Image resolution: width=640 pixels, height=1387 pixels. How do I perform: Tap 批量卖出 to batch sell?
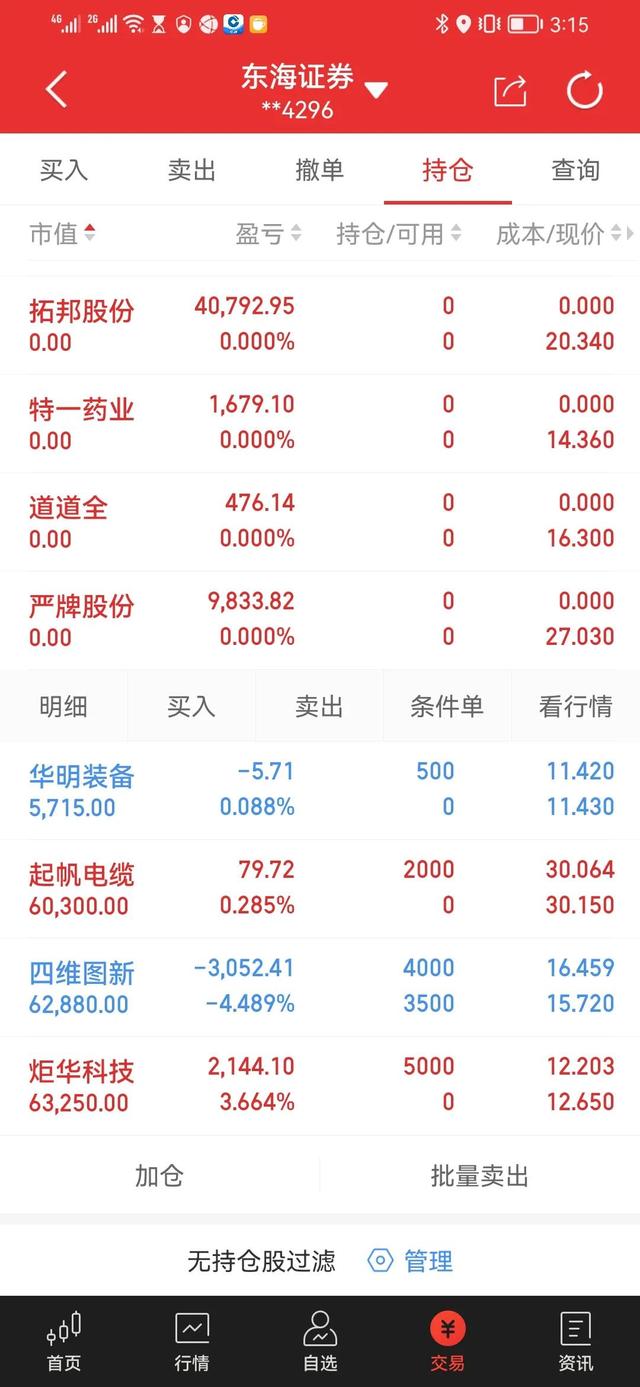click(x=480, y=1176)
